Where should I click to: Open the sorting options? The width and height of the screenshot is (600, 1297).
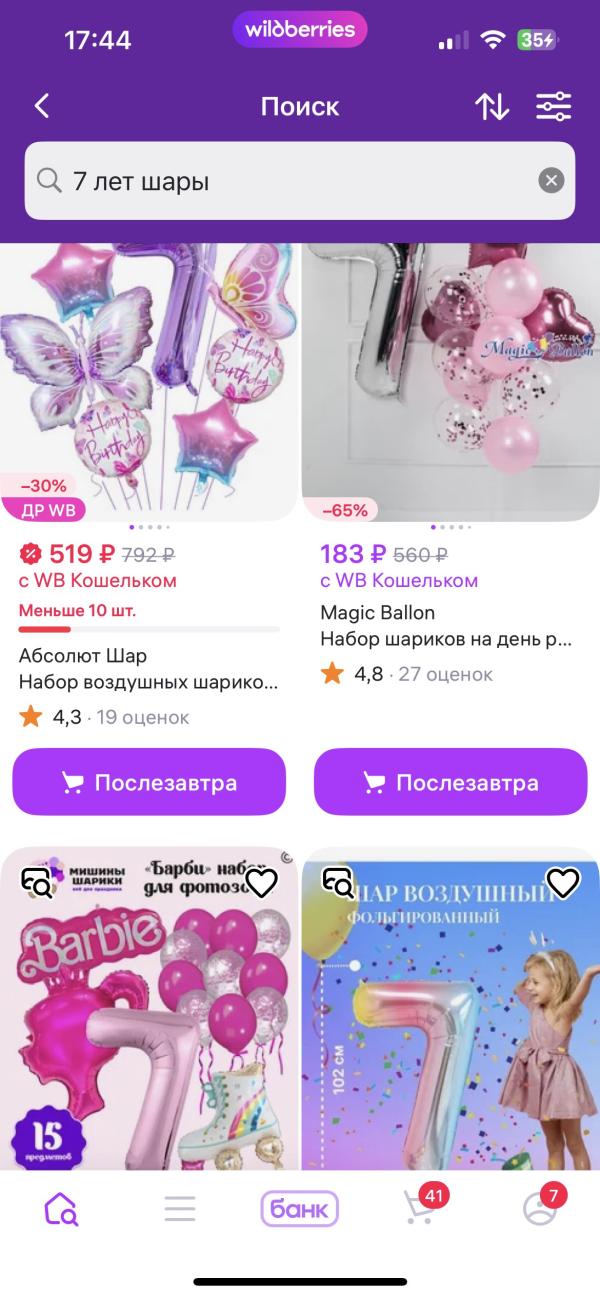pyautogui.click(x=492, y=107)
